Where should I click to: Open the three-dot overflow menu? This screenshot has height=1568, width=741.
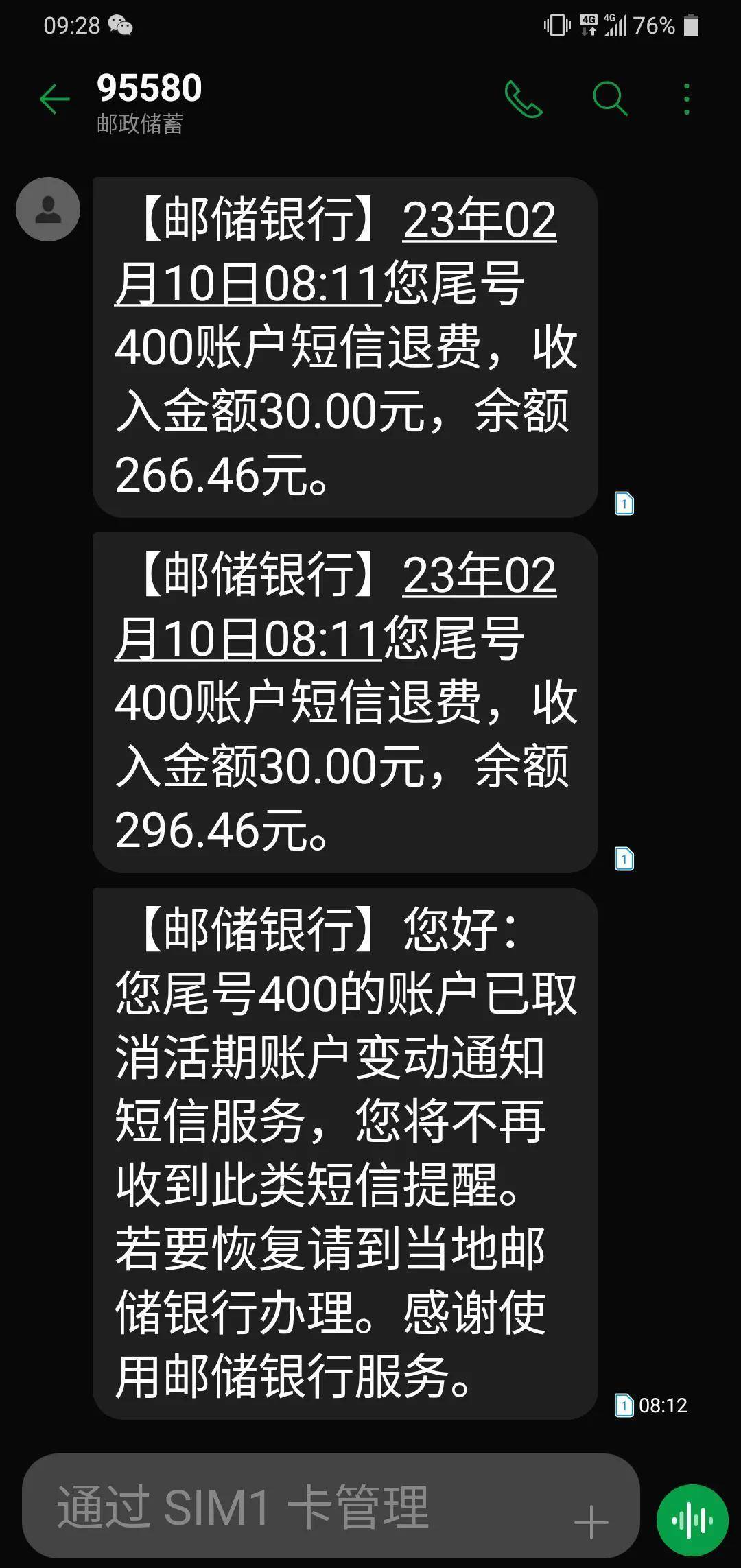(685, 98)
